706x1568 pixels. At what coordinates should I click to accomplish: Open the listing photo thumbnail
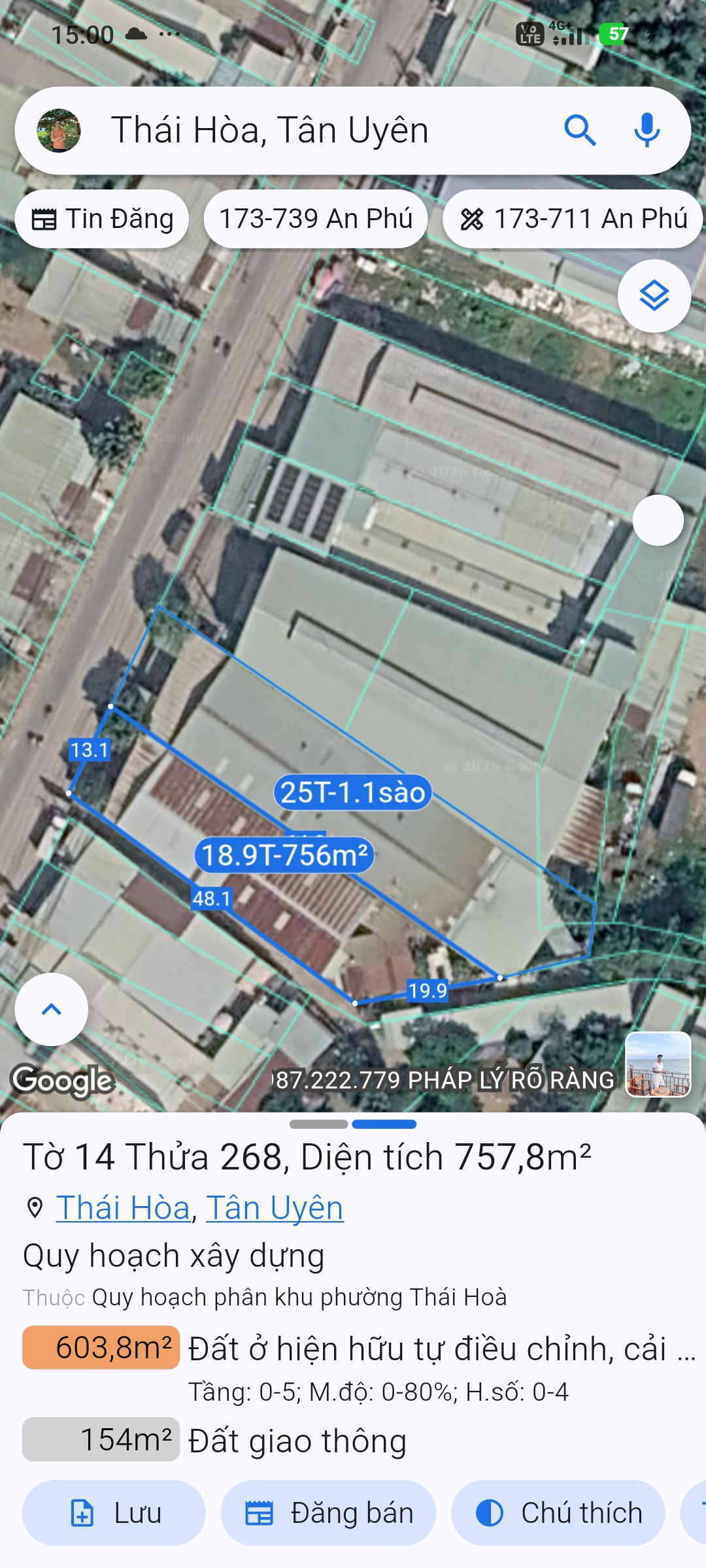point(658,1064)
